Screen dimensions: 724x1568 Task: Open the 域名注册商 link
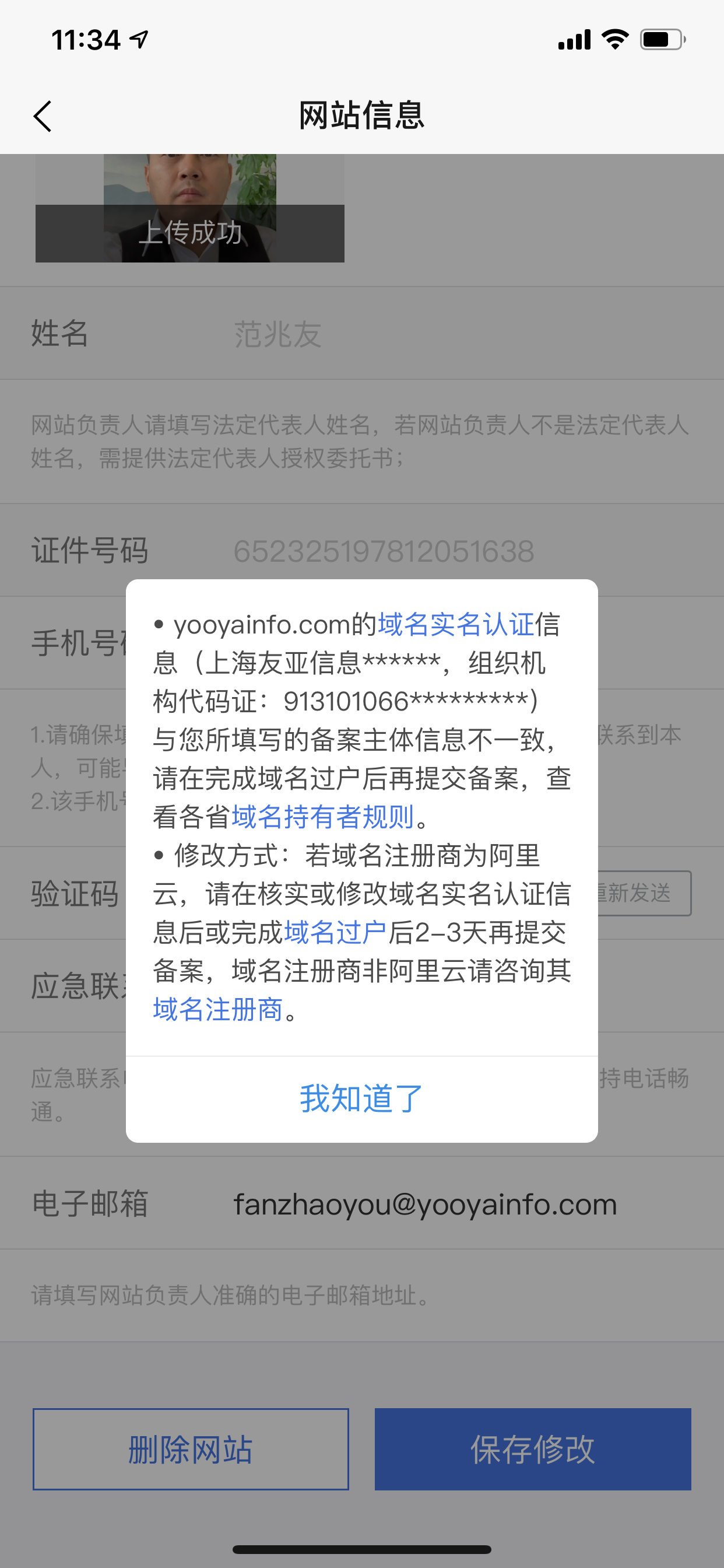pos(218,1009)
